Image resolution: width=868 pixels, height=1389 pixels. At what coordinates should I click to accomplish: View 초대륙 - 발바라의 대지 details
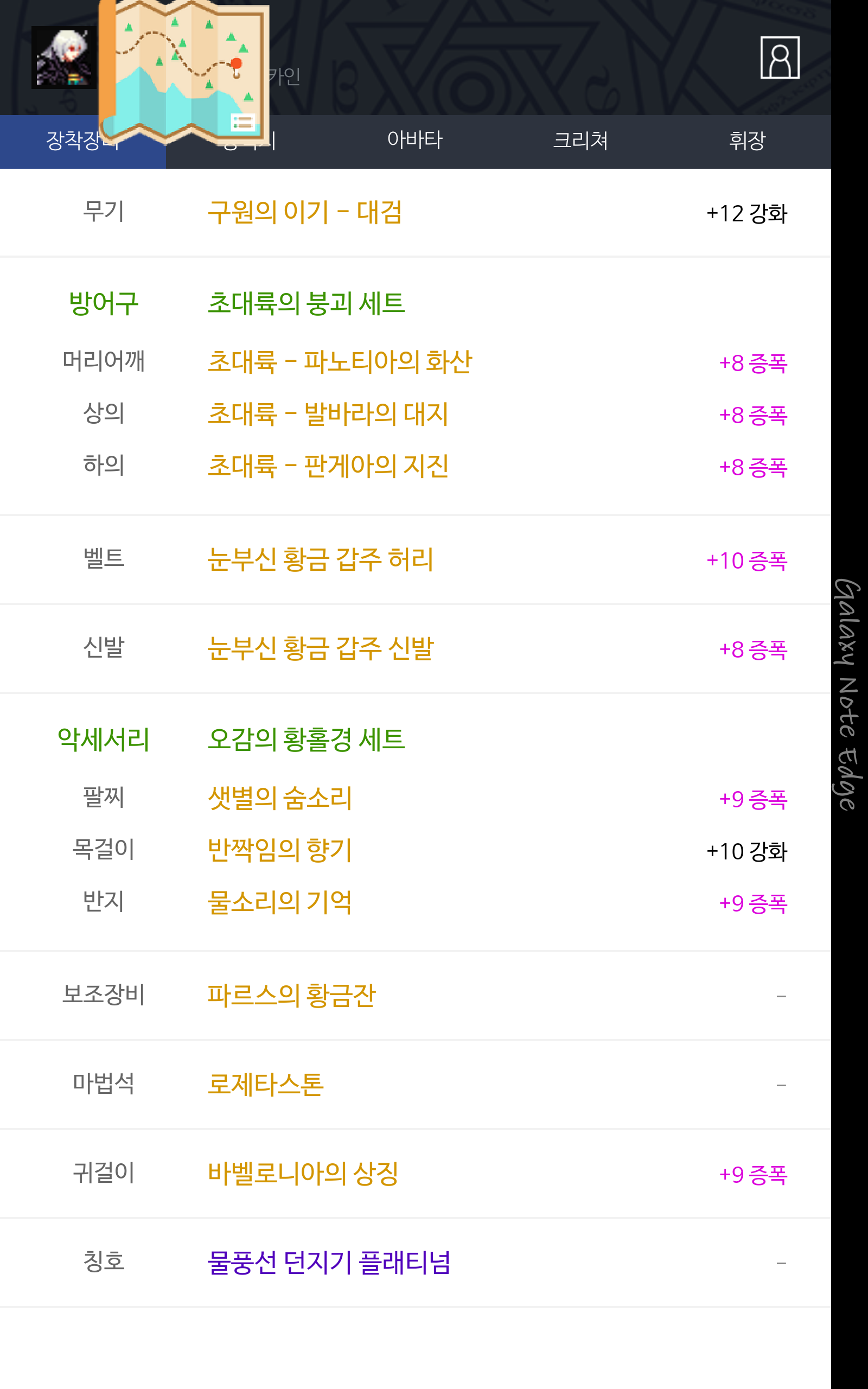(x=328, y=414)
